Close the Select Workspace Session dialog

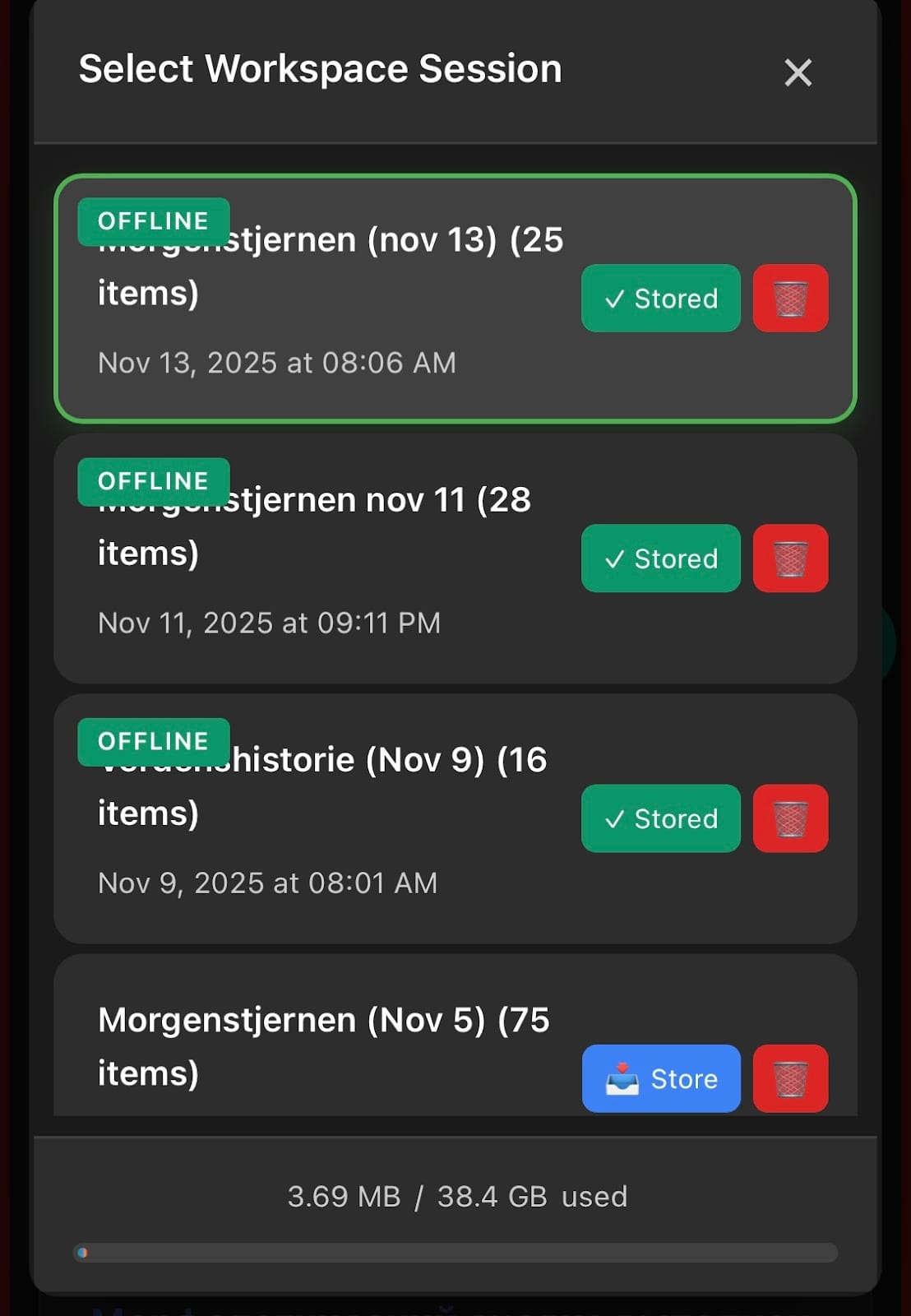[x=798, y=72]
